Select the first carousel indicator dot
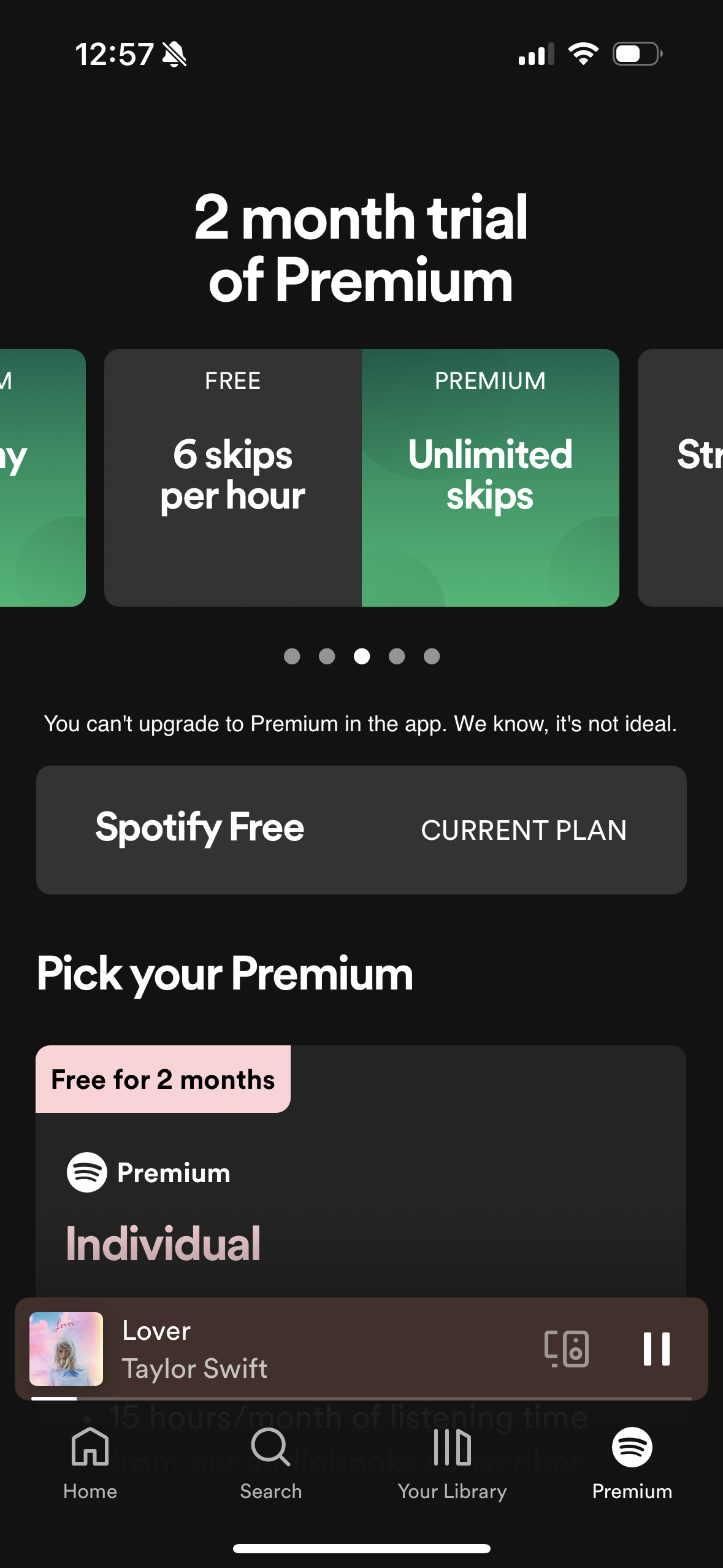This screenshot has height=1568, width=723. point(293,656)
